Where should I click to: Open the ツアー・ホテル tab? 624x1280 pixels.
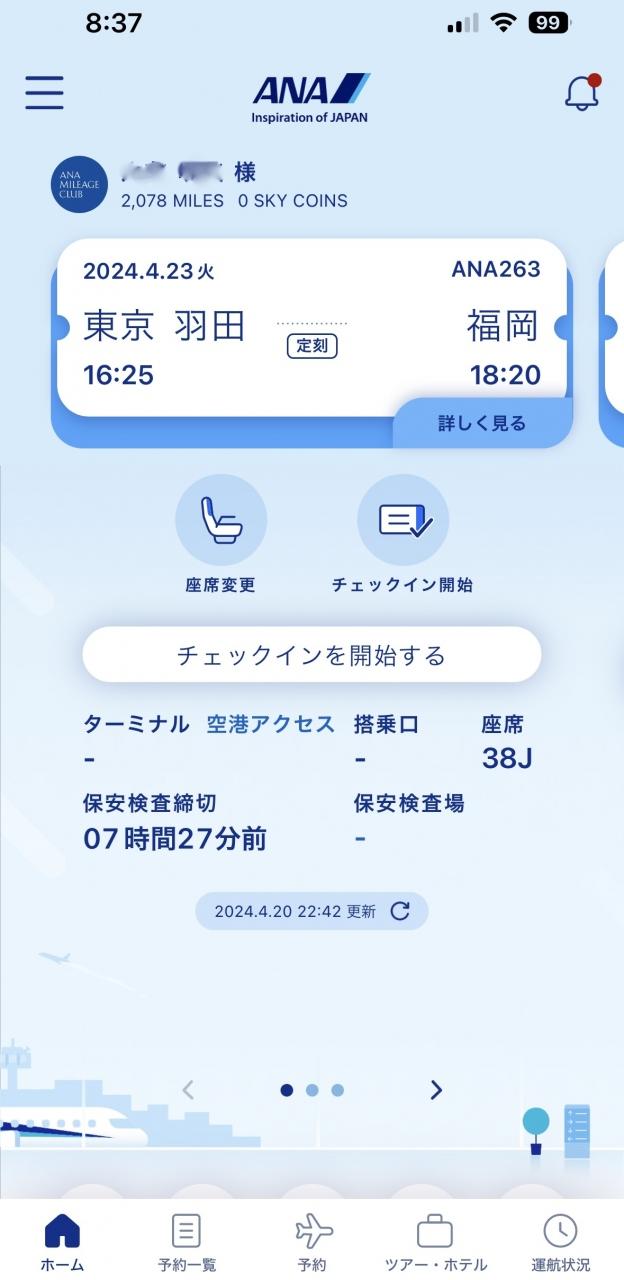click(x=435, y=1242)
